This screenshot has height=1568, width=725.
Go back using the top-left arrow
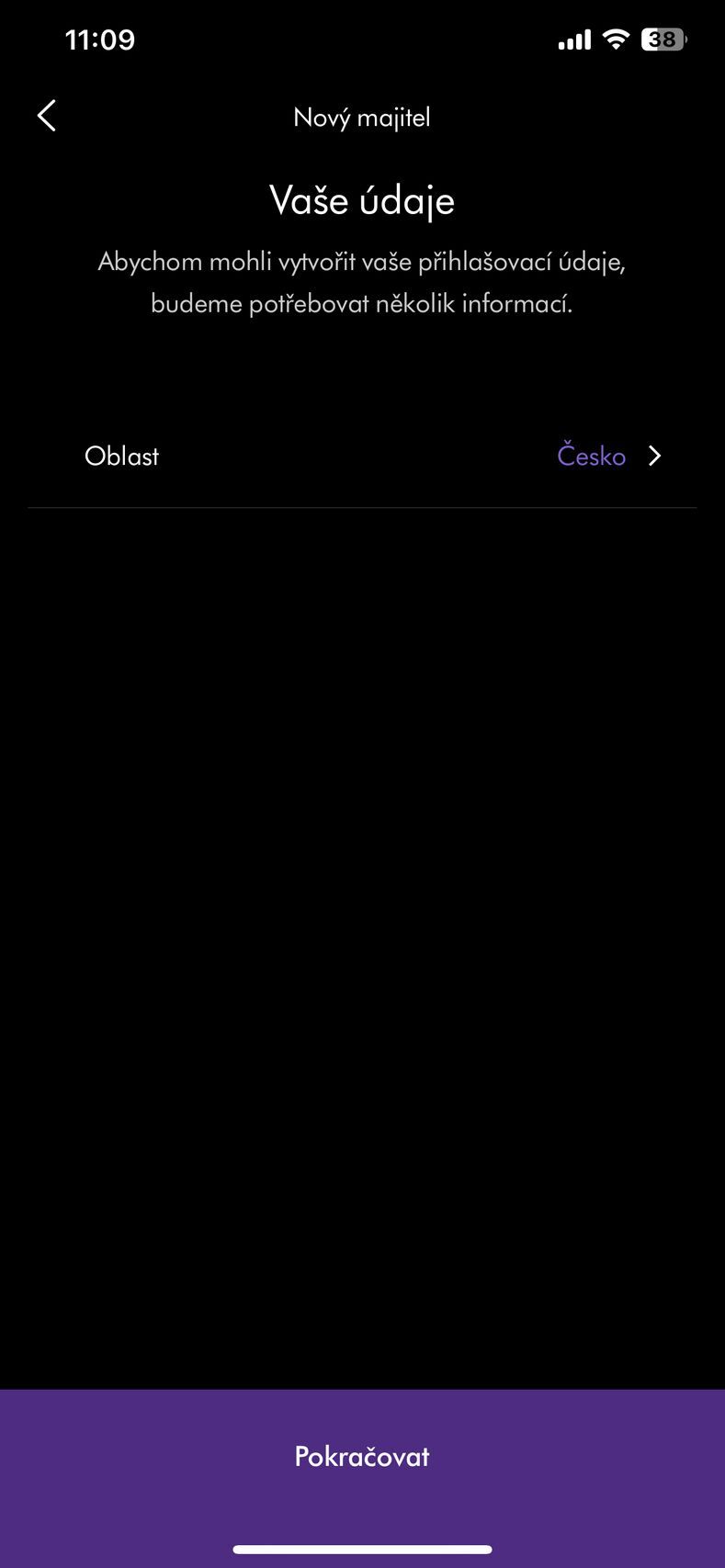point(47,116)
